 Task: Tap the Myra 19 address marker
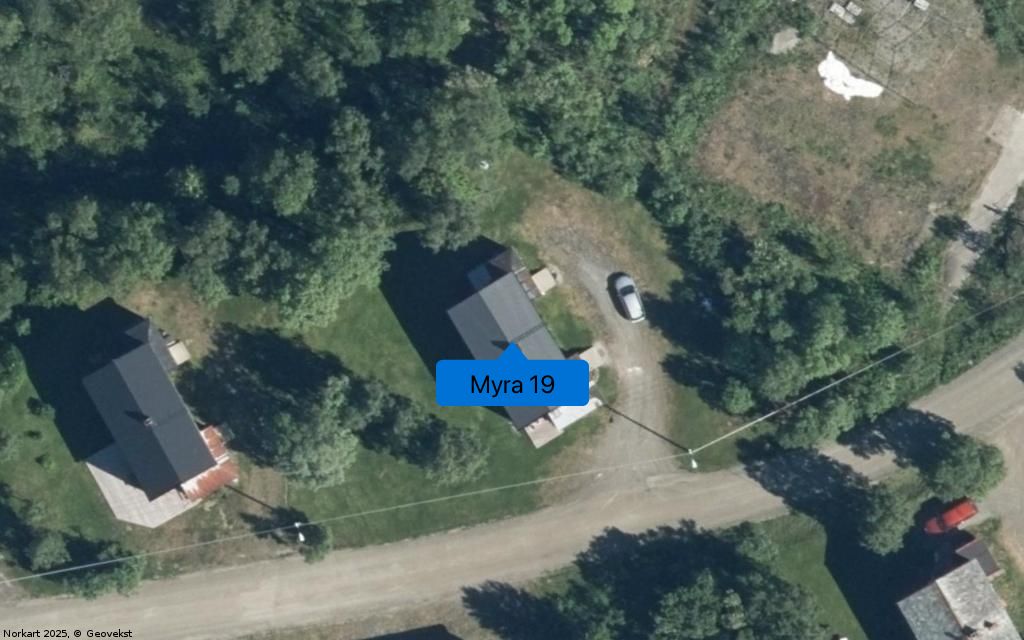click(x=512, y=383)
